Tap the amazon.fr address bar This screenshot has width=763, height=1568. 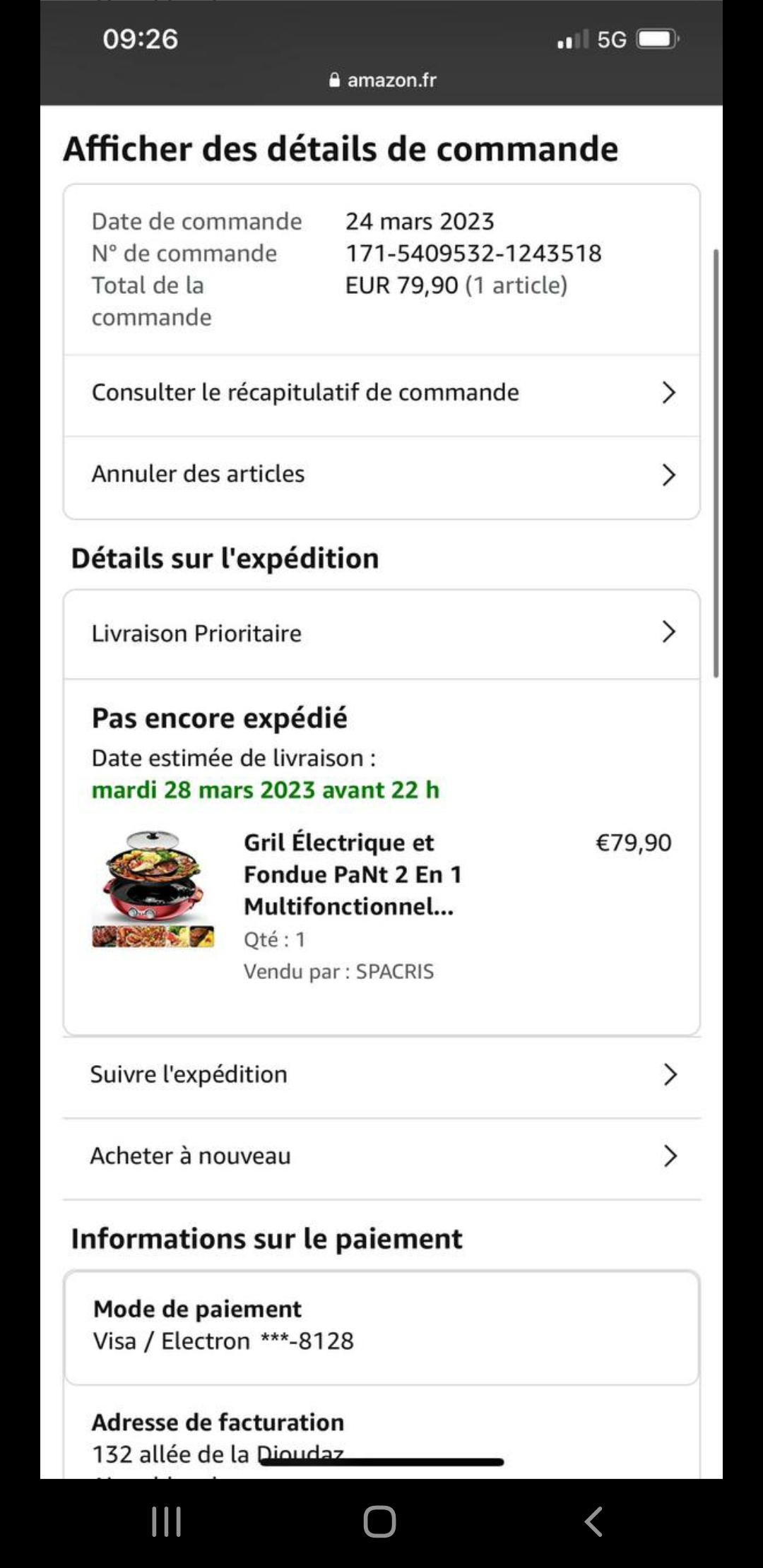(x=382, y=81)
